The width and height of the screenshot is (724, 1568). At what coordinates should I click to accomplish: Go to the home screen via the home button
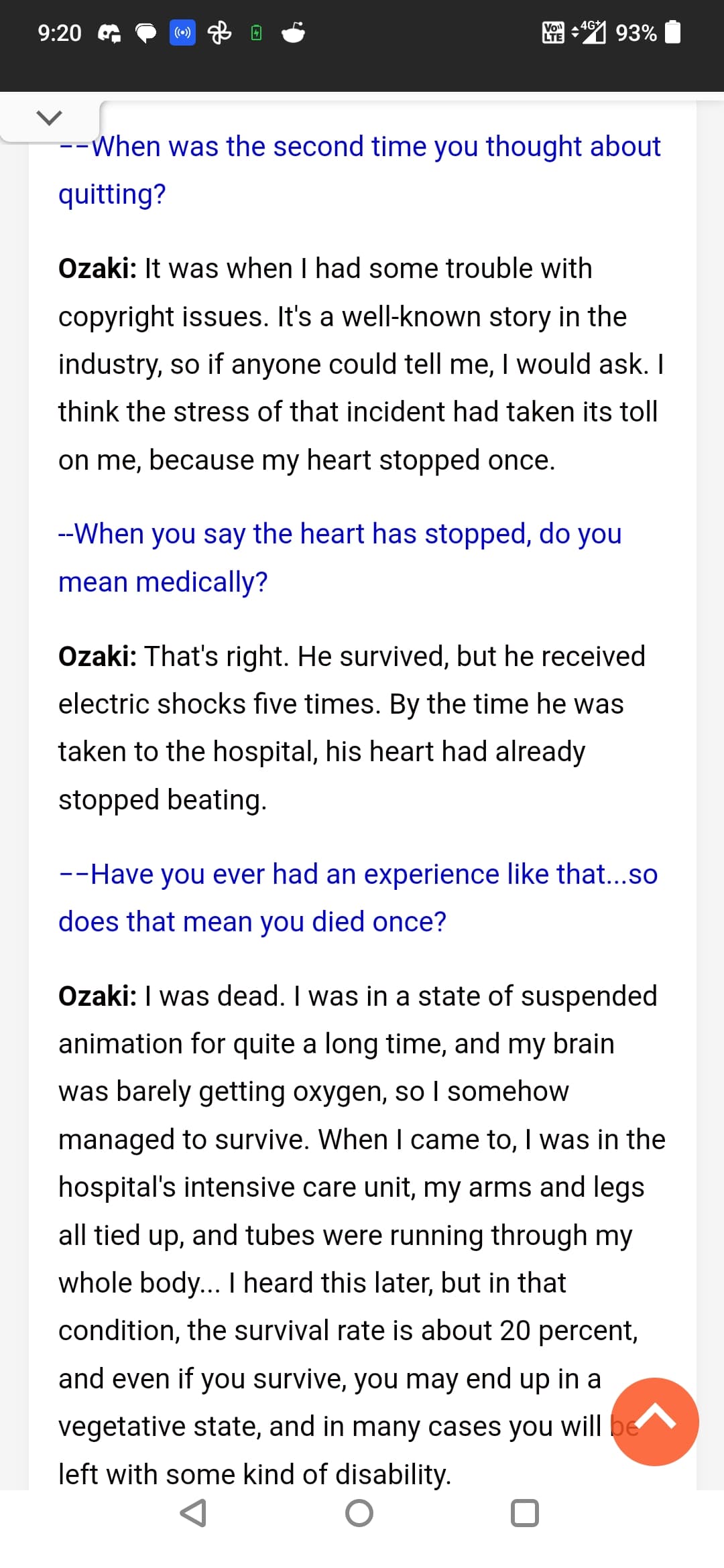tap(359, 1512)
